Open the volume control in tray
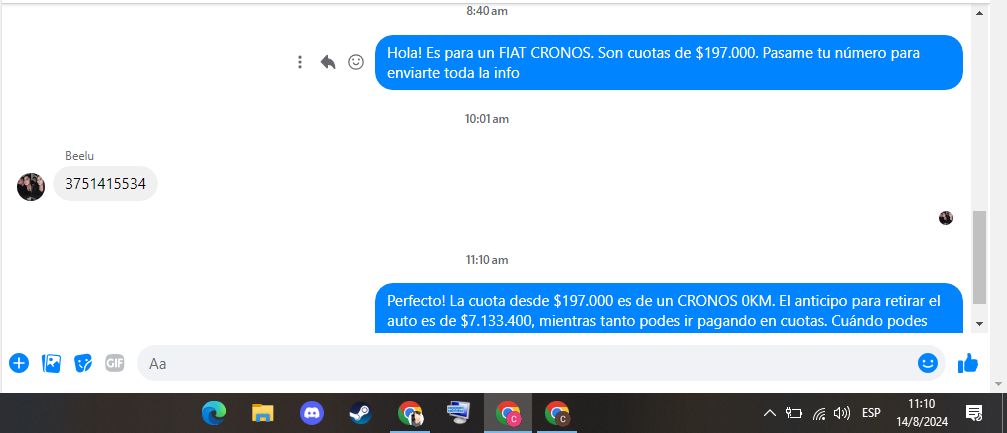The height and width of the screenshot is (433, 1007). [x=842, y=412]
